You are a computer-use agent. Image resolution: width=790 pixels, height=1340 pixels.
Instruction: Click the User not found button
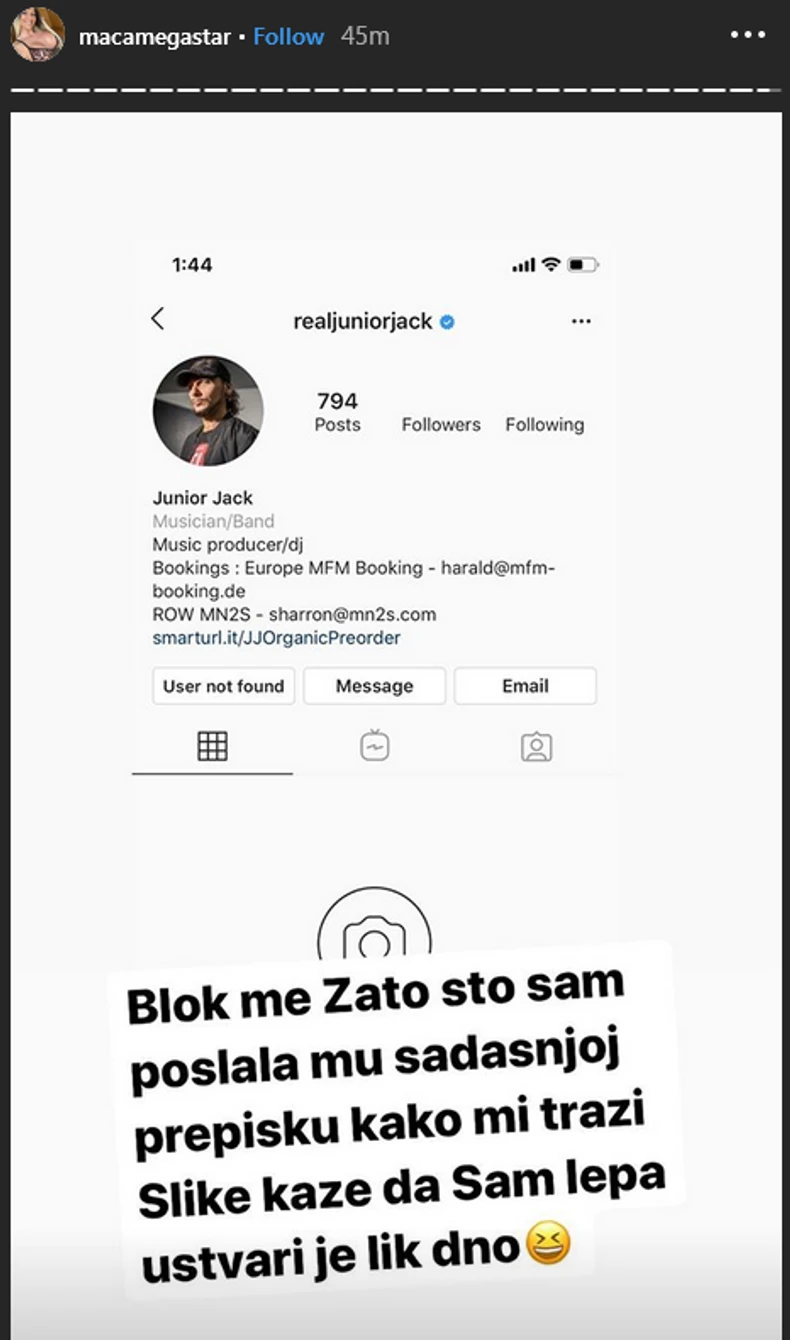(x=223, y=686)
